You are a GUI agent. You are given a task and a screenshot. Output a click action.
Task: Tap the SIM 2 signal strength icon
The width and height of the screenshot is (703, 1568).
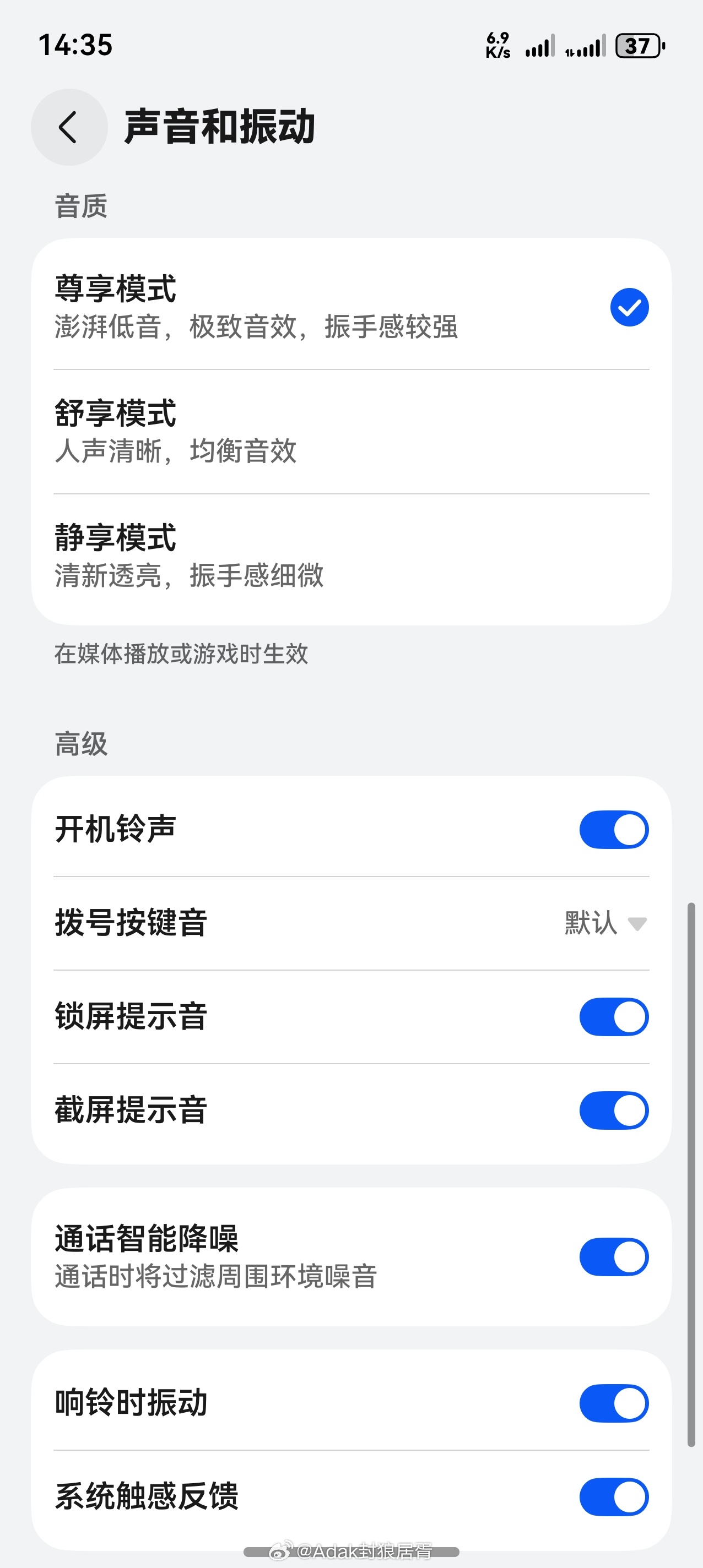(589, 46)
